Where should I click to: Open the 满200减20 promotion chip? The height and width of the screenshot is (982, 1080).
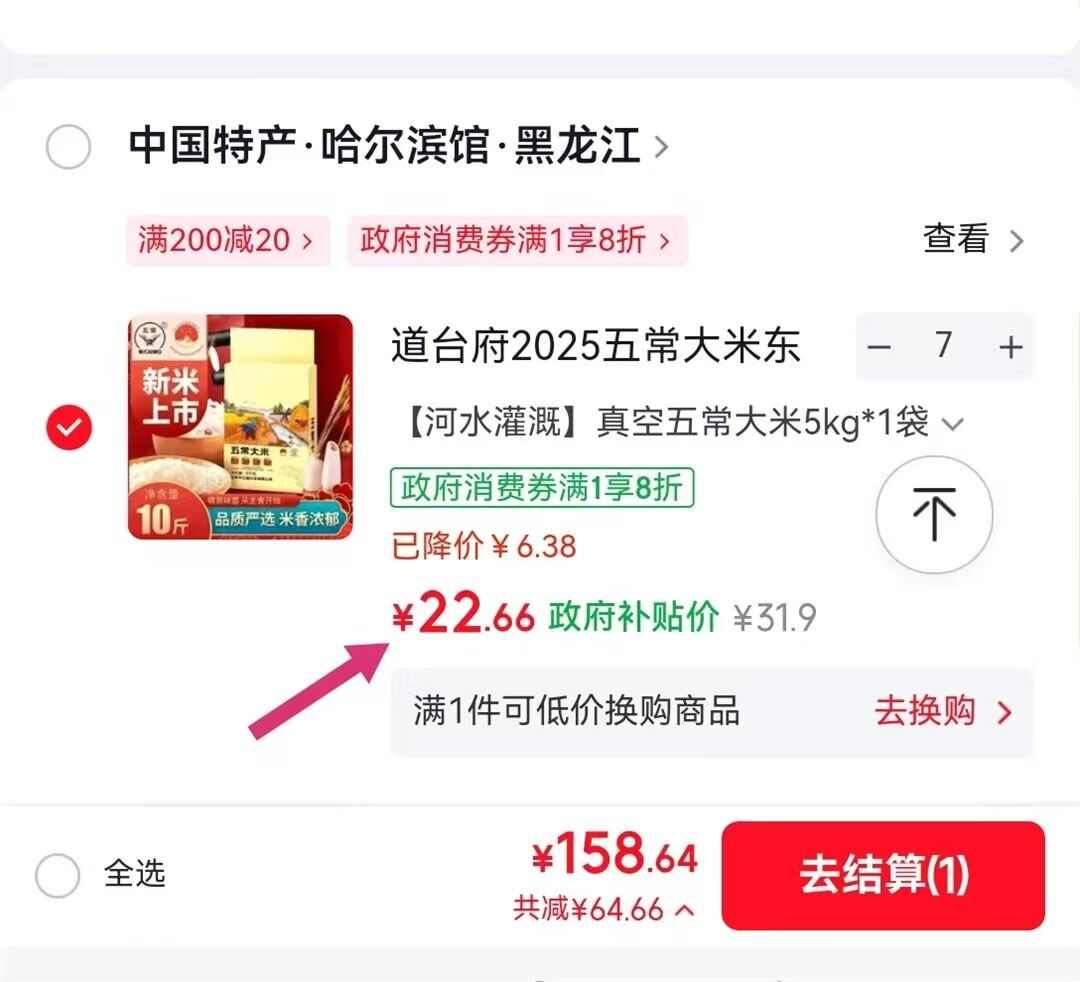pos(228,240)
